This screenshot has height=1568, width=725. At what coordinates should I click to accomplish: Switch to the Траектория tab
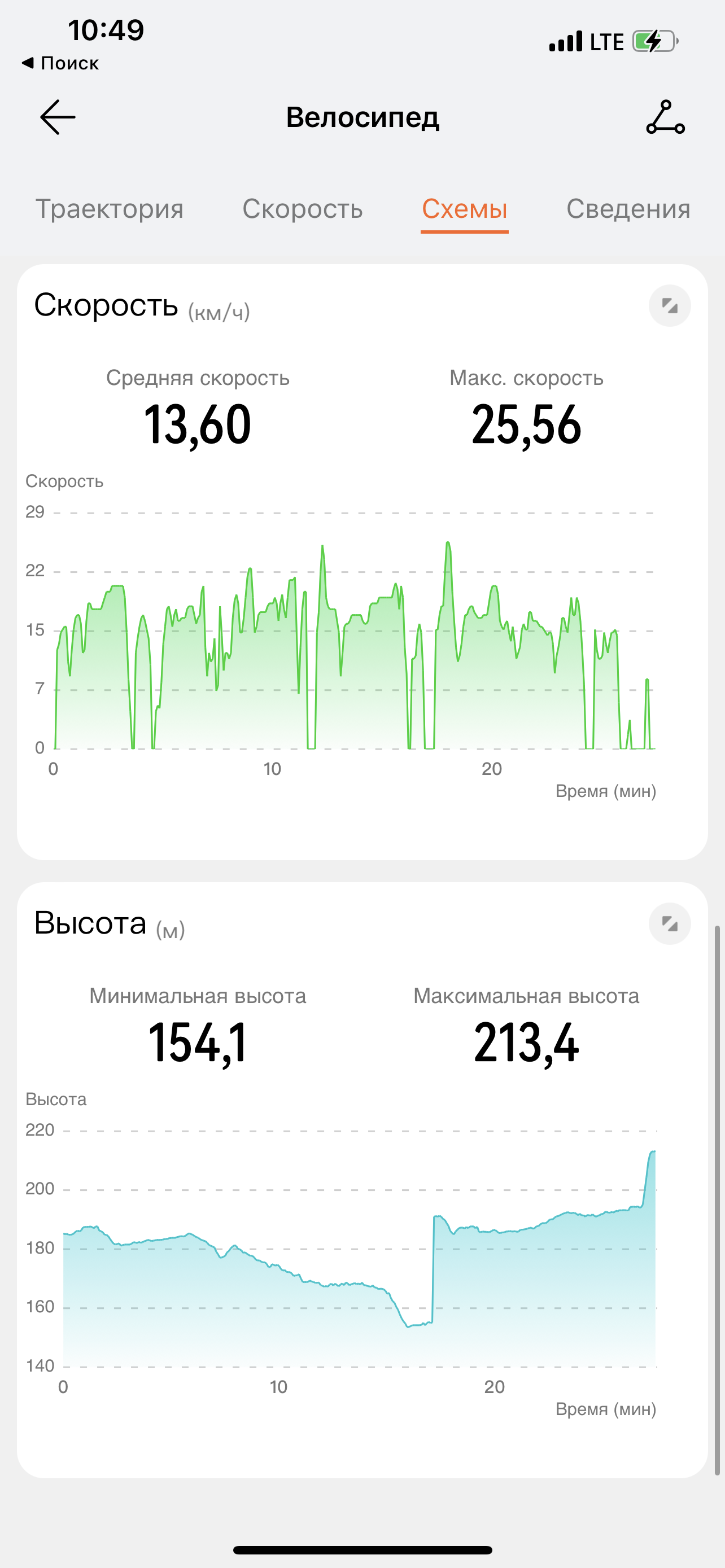point(110,209)
